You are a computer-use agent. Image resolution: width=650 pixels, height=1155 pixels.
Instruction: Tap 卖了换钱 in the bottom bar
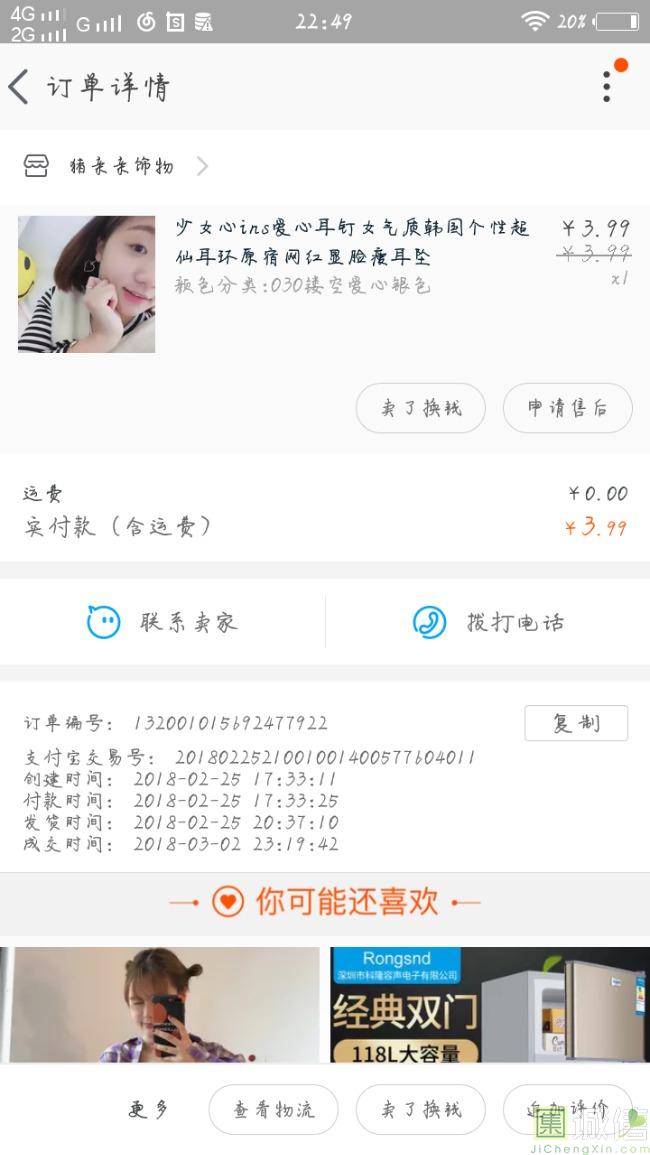tap(420, 1109)
